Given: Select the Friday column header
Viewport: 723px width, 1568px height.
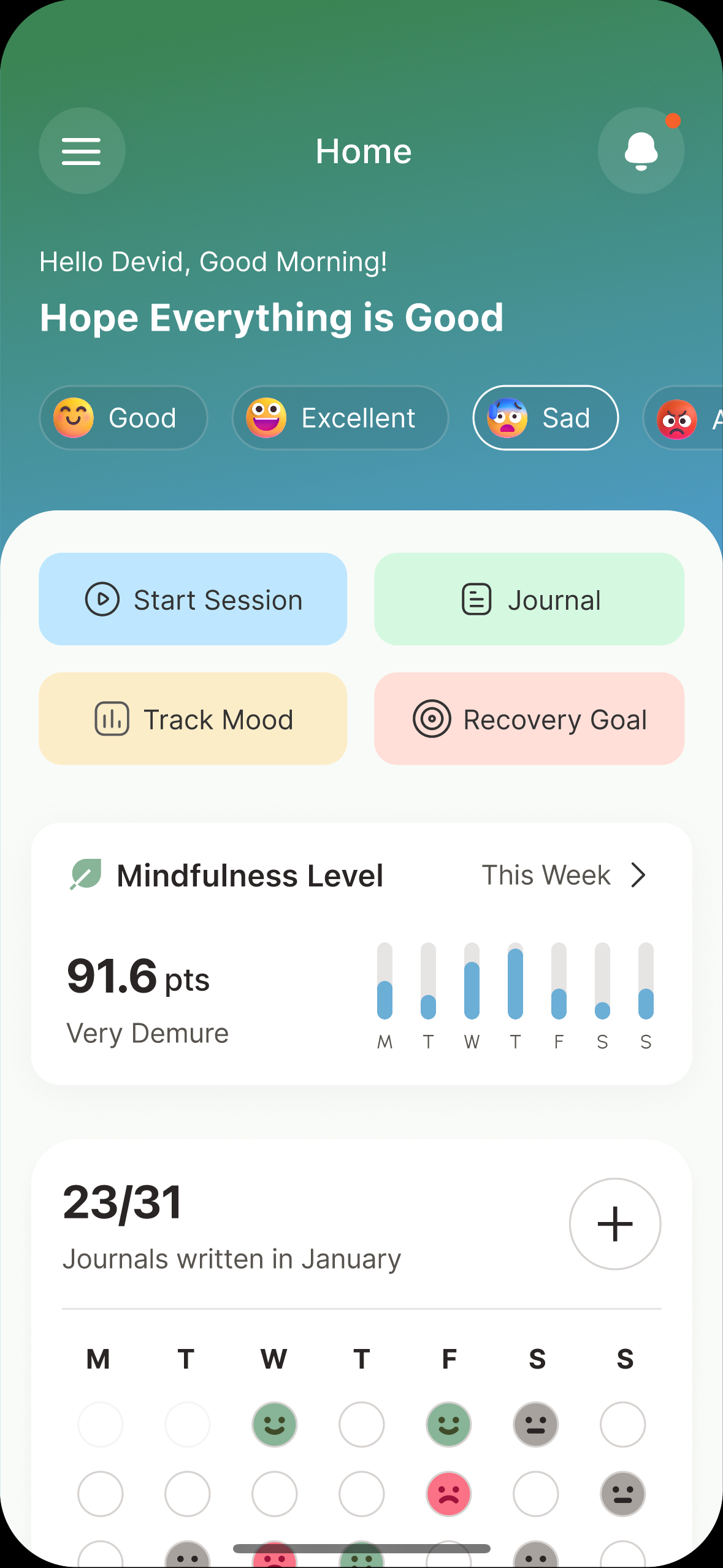Looking at the screenshot, I should (448, 1359).
